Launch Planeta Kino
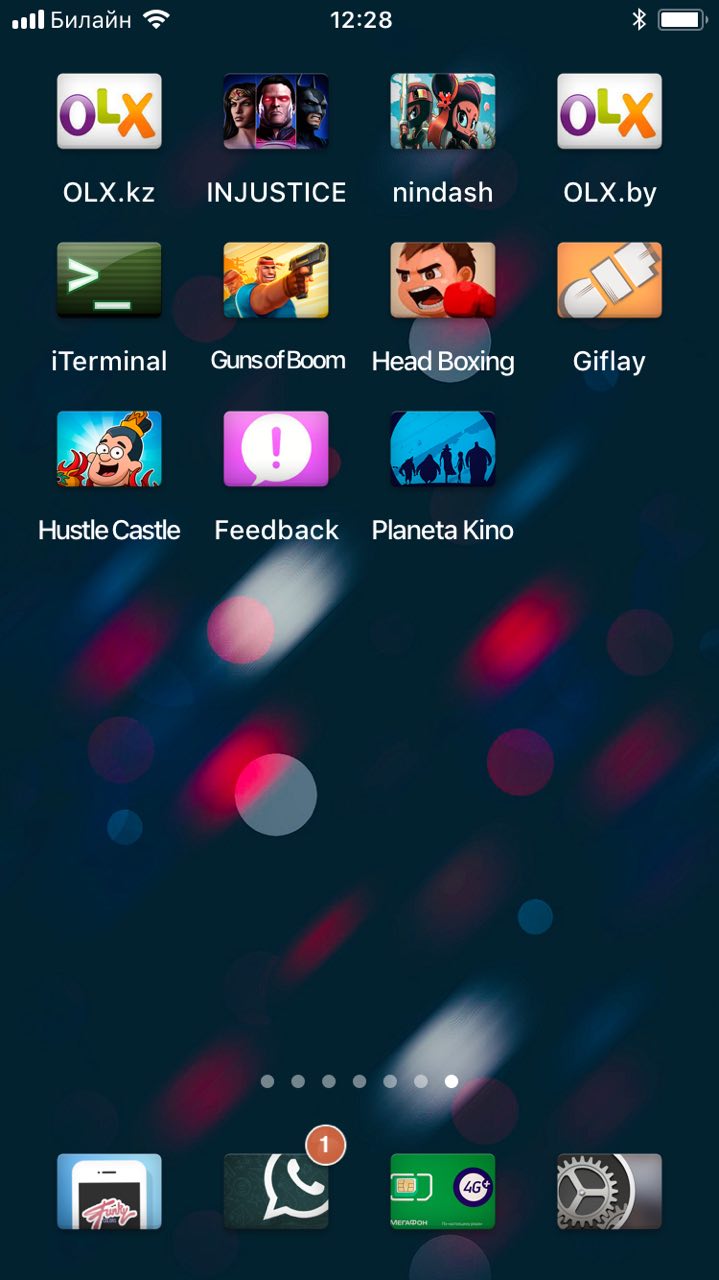This screenshot has width=719, height=1280. click(442, 449)
